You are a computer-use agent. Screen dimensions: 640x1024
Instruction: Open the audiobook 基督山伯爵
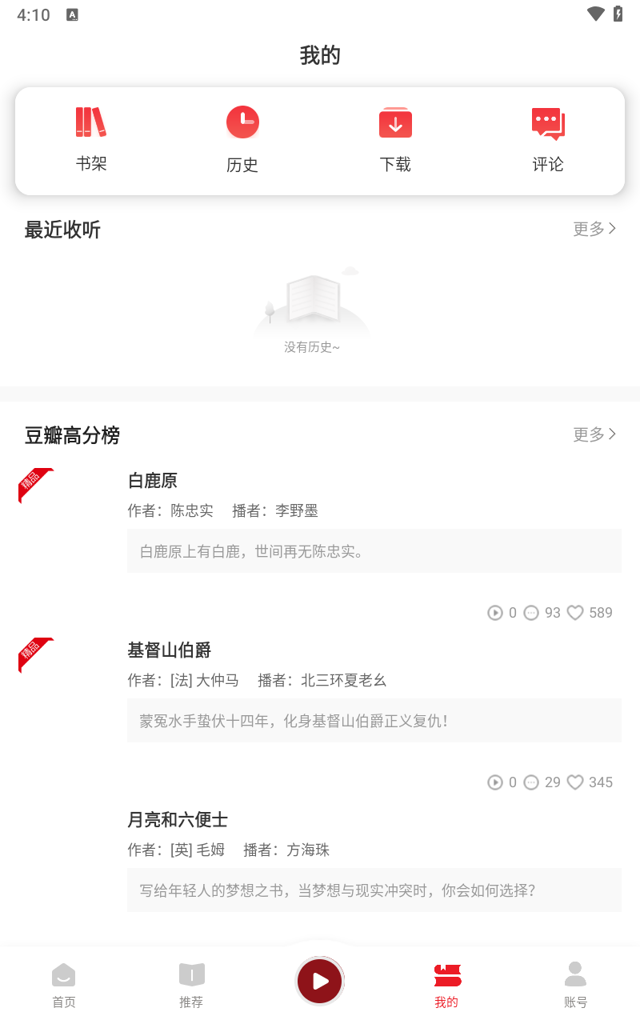tap(169, 651)
